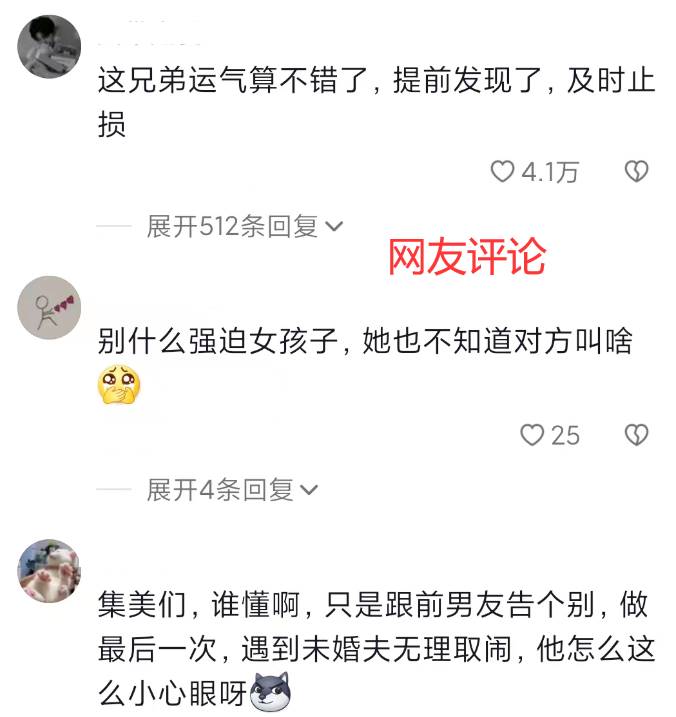This screenshot has width=676, height=717.
Task: Like the comment with 25 likes
Action: tap(532, 435)
